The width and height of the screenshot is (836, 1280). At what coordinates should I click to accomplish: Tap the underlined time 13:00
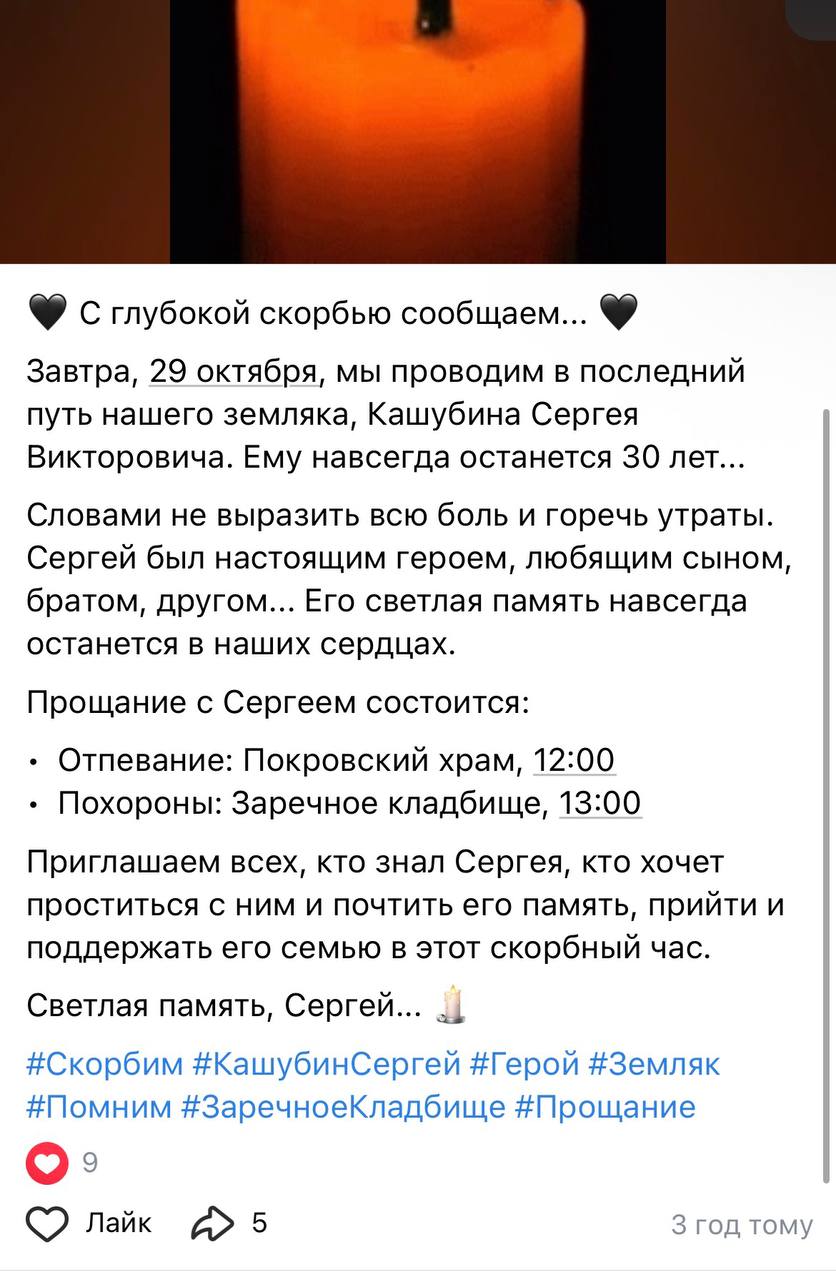click(600, 803)
